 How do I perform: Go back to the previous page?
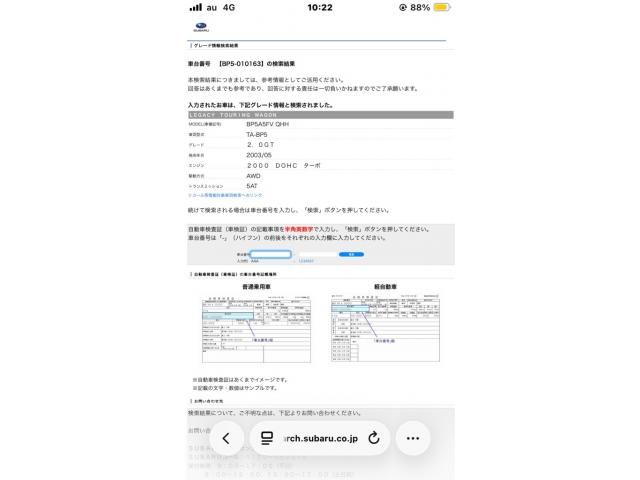226,438
